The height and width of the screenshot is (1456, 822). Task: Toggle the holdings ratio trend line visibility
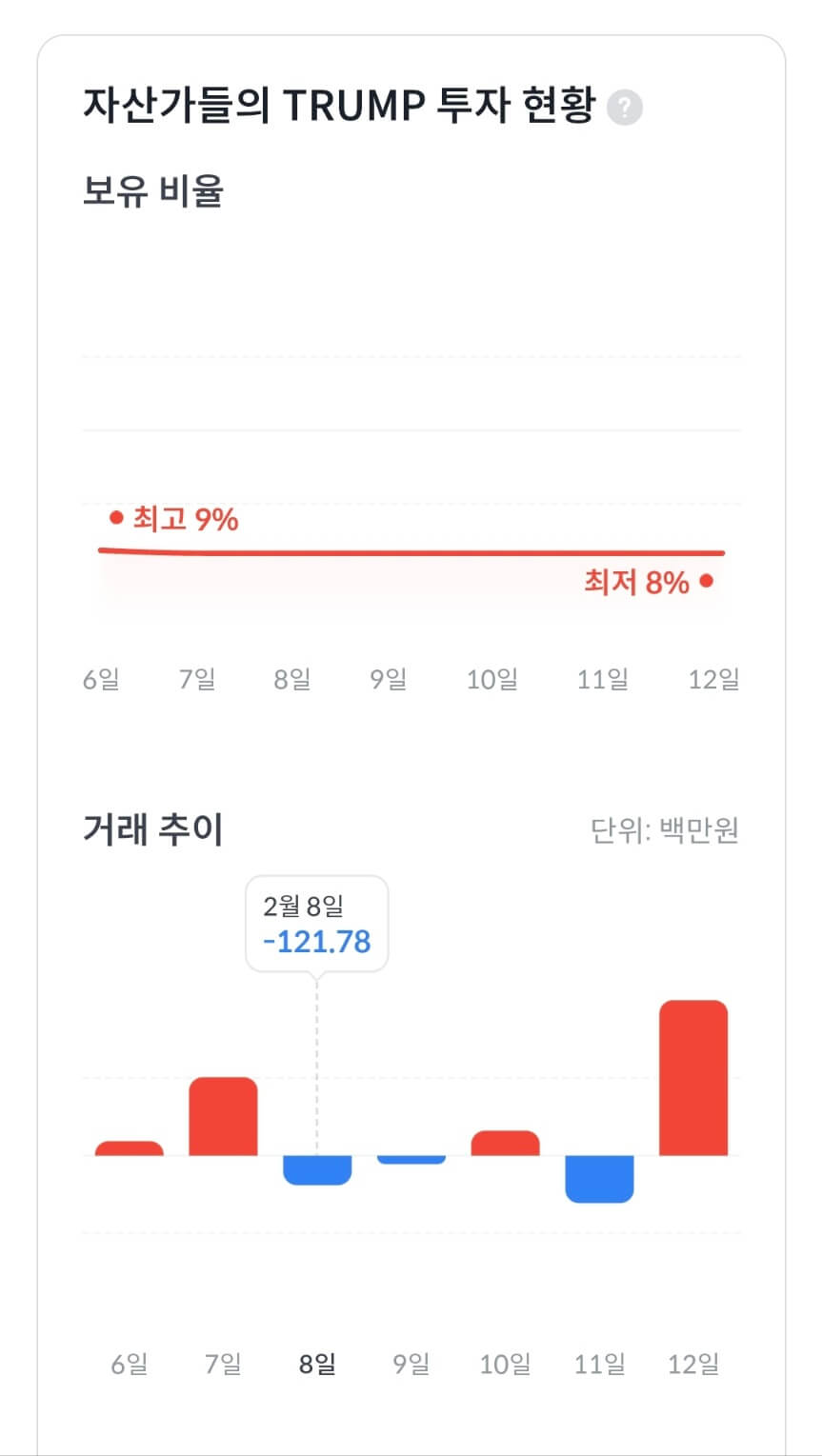point(410,550)
